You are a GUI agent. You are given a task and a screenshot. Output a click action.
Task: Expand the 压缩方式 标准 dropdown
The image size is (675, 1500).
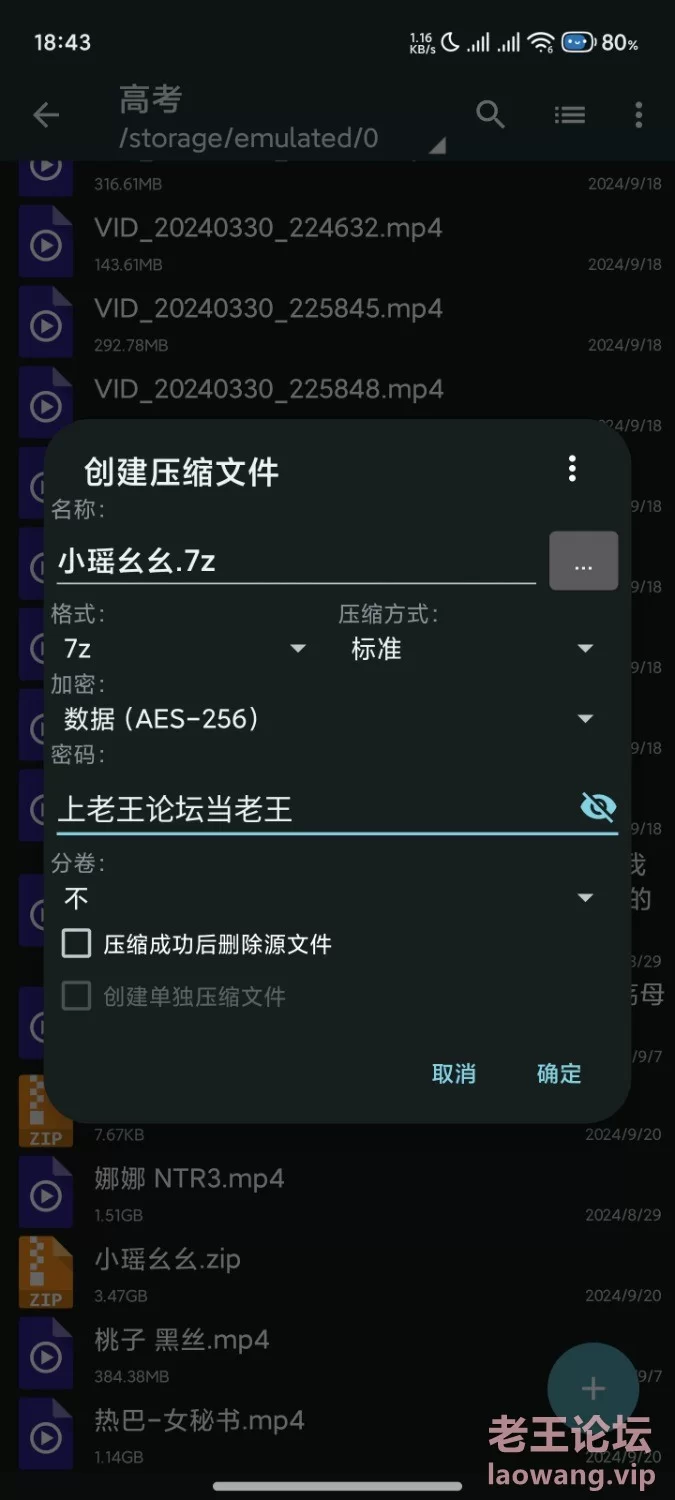(472, 649)
